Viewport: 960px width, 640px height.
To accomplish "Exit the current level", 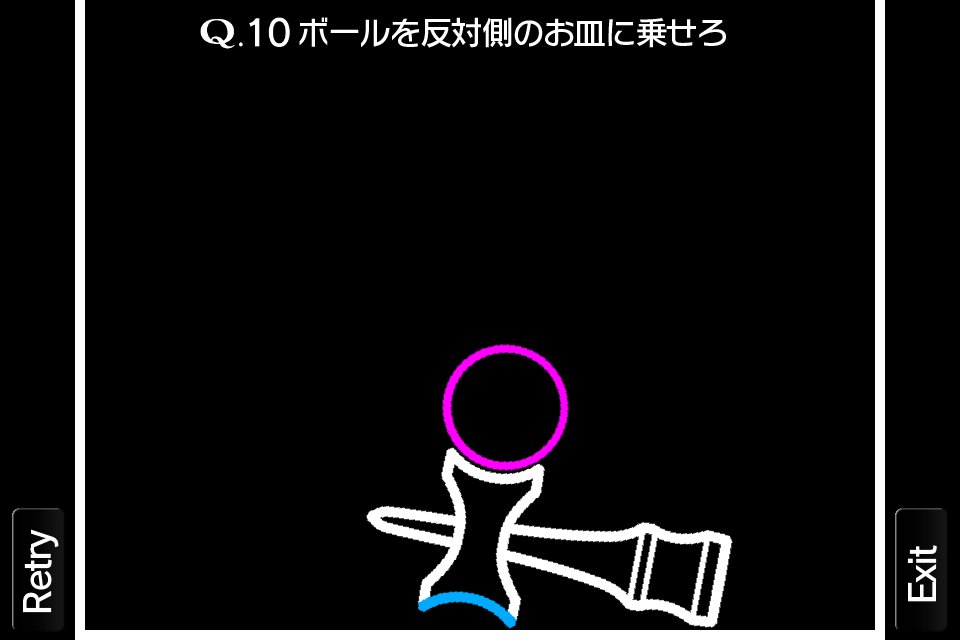I will [x=921, y=571].
